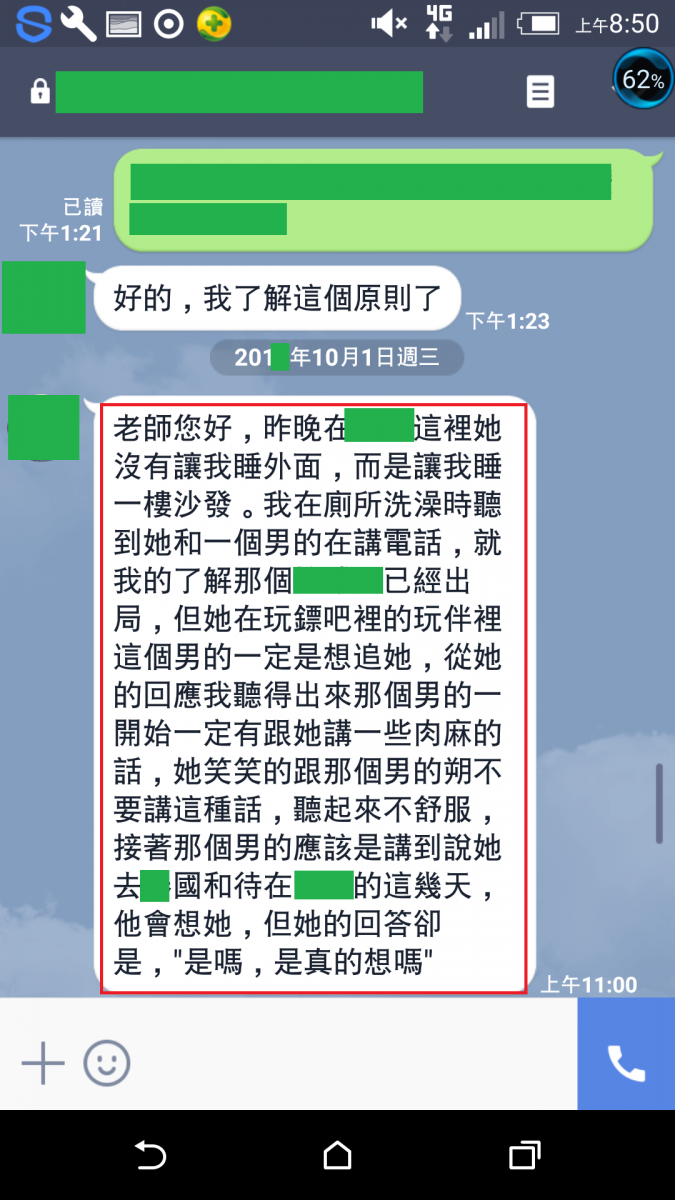Screen dimensions: 675x1200
Task: Open the chat notes menu icon
Action: coord(540,93)
